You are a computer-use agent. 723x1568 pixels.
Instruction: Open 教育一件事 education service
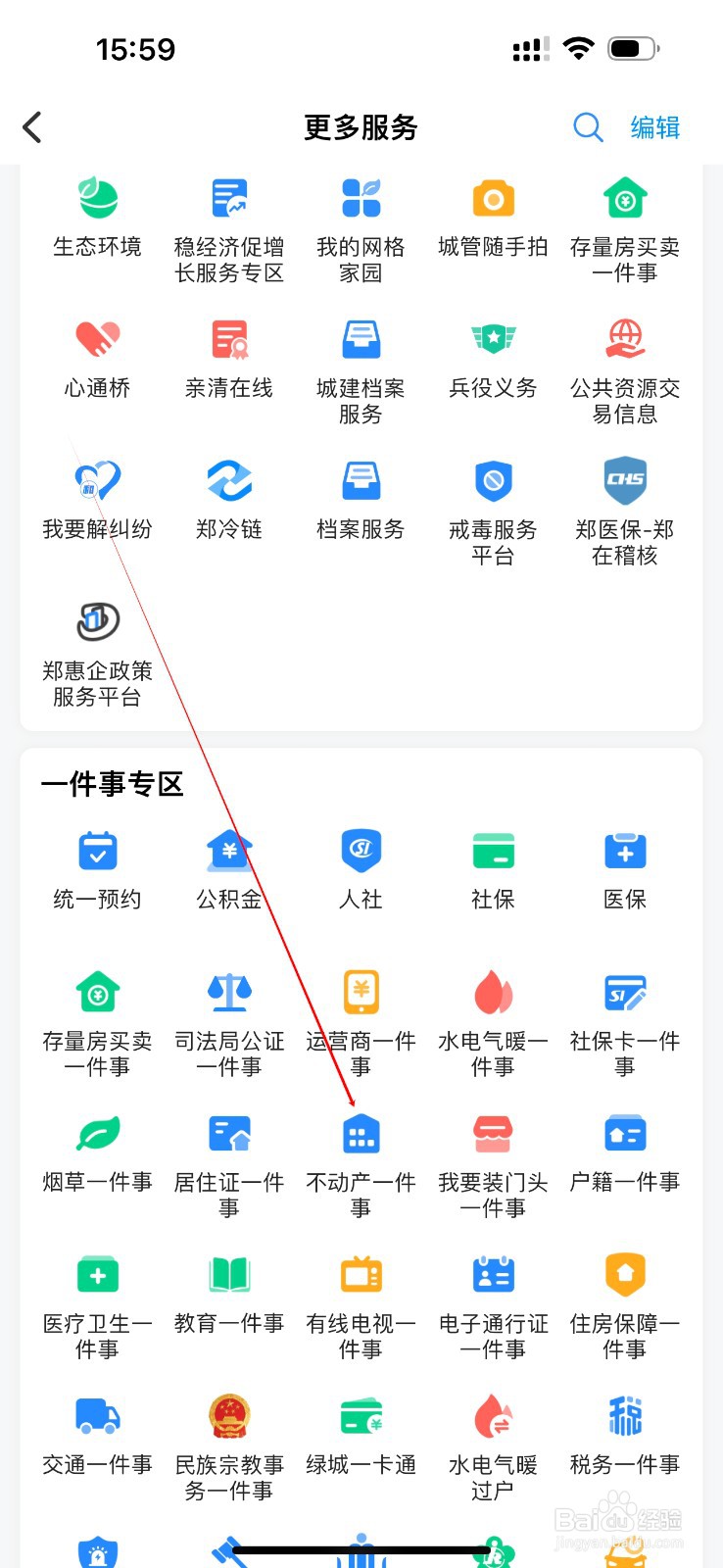[x=228, y=1274]
